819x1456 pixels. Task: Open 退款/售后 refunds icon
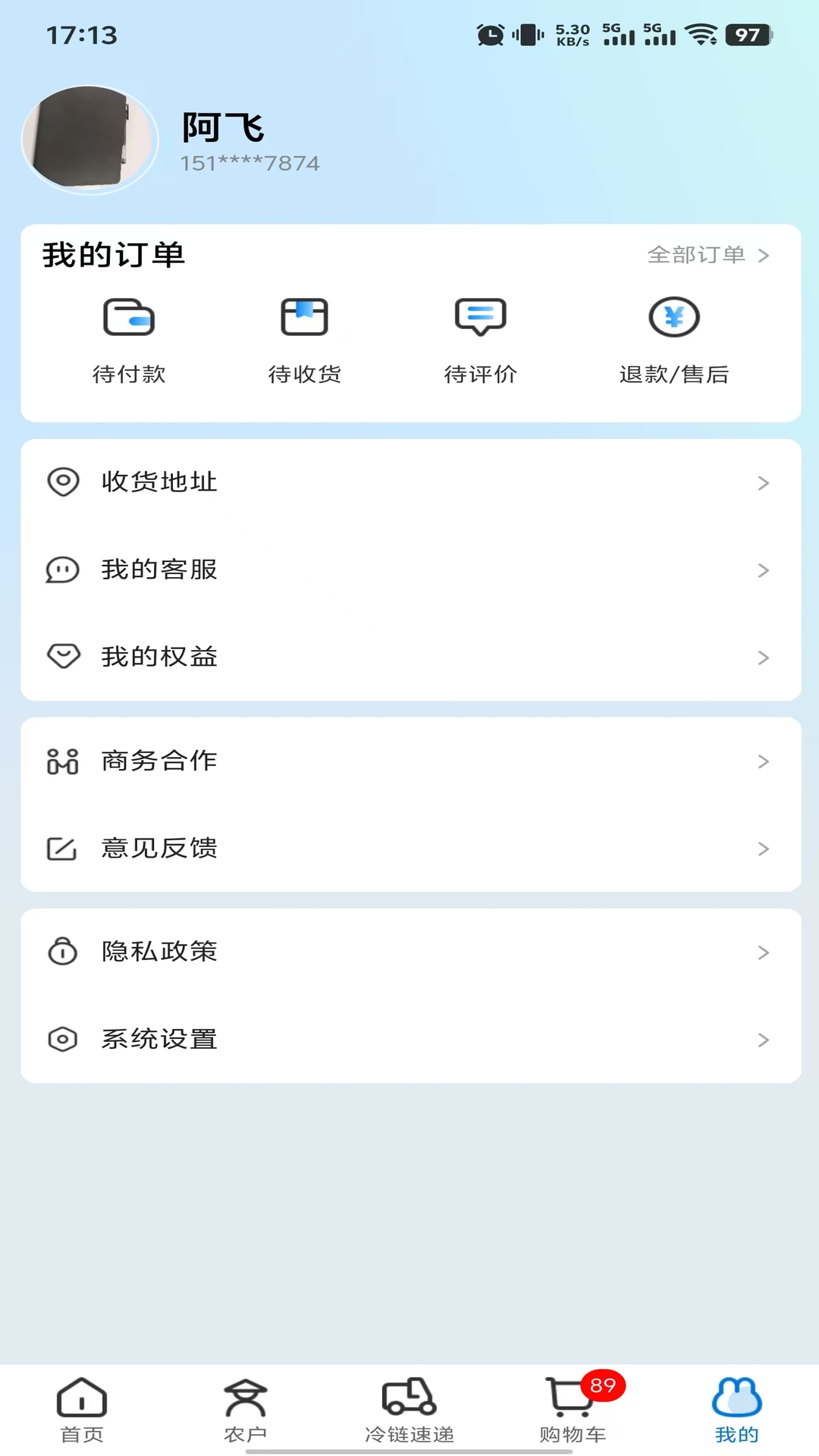(674, 317)
